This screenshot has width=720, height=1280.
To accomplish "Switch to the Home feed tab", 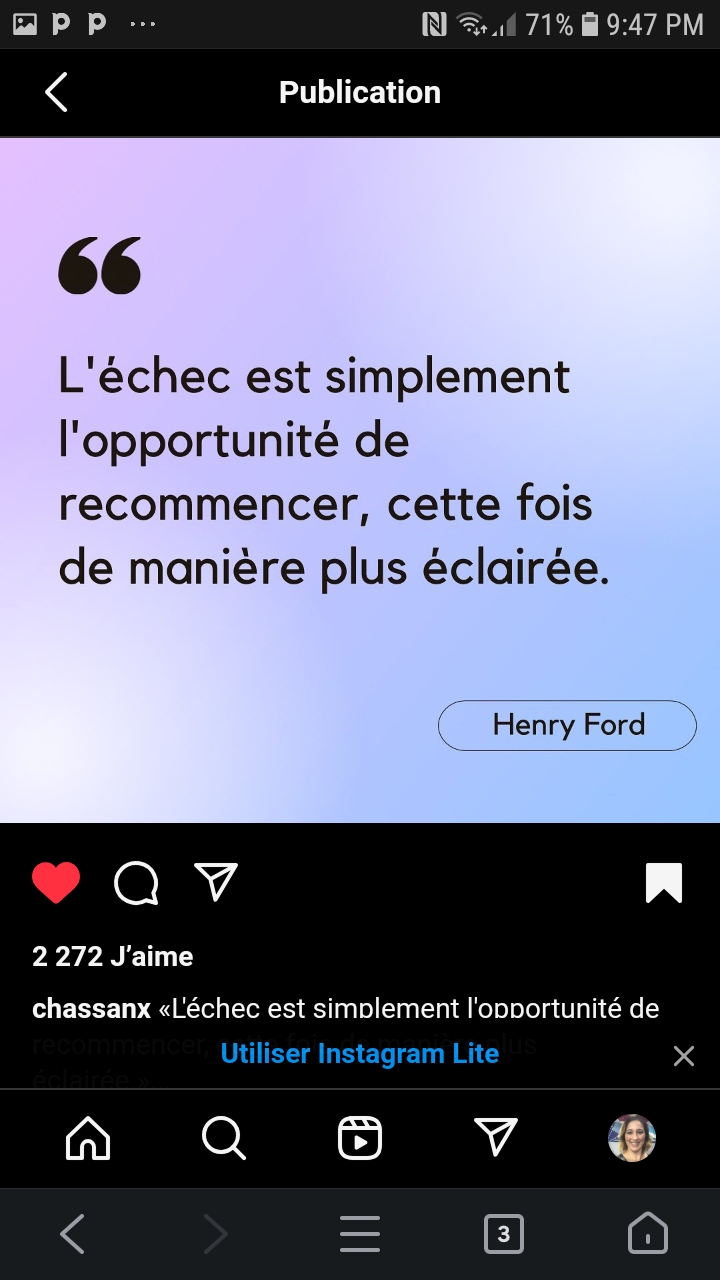I will [x=88, y=1138].
